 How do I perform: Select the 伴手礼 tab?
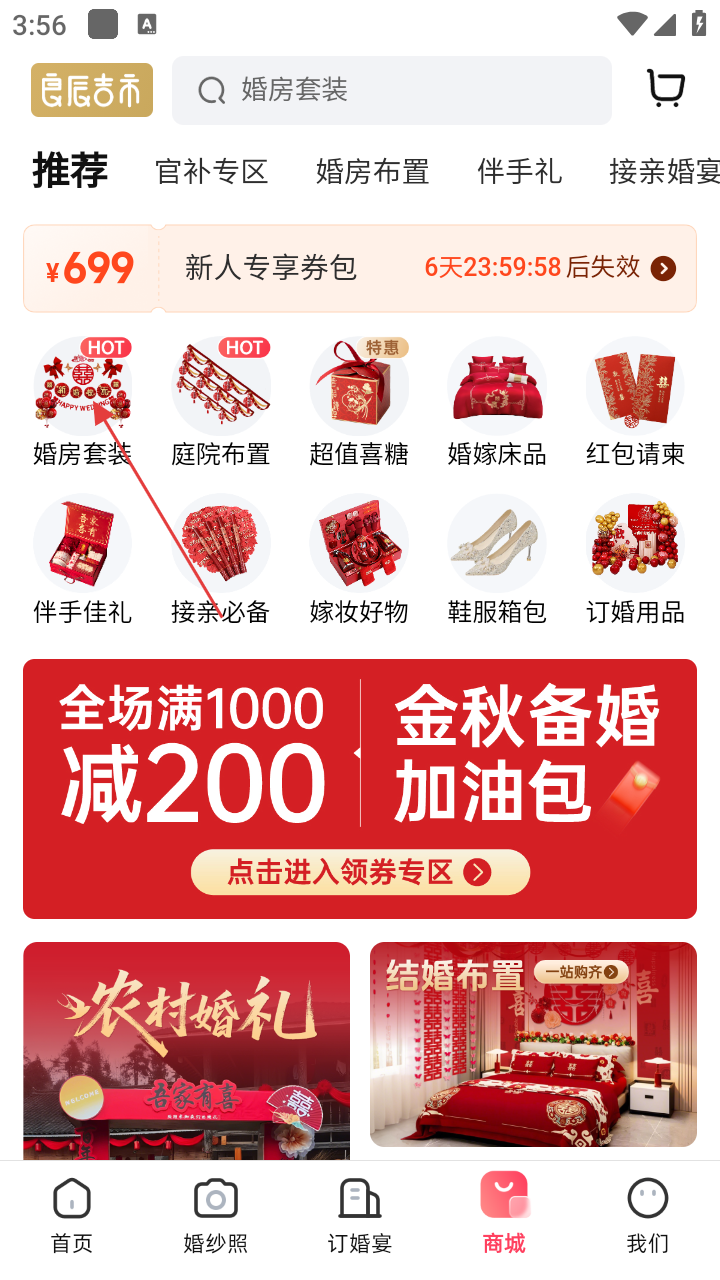519,172
